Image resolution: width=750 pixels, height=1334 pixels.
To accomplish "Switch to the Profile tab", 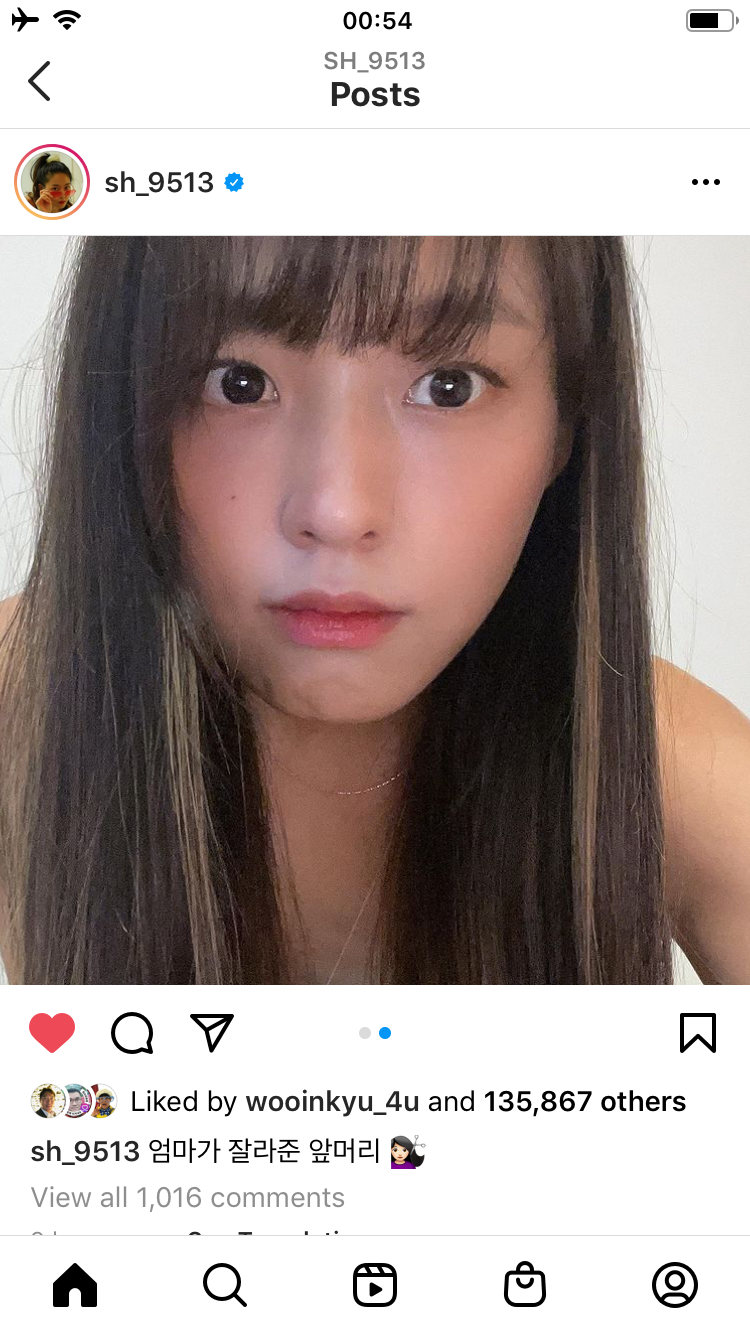I will click(675, 1285).
